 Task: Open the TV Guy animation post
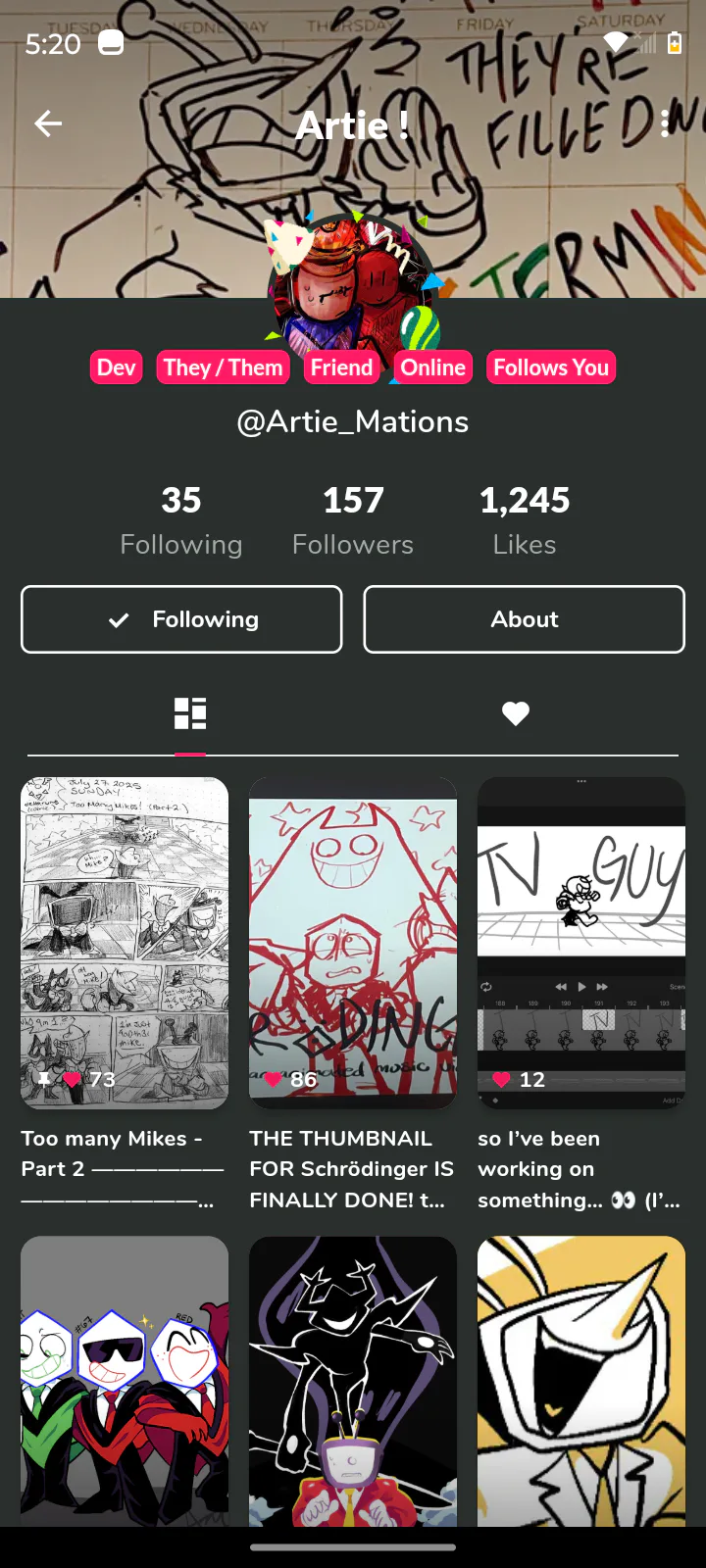coord(581,943)
